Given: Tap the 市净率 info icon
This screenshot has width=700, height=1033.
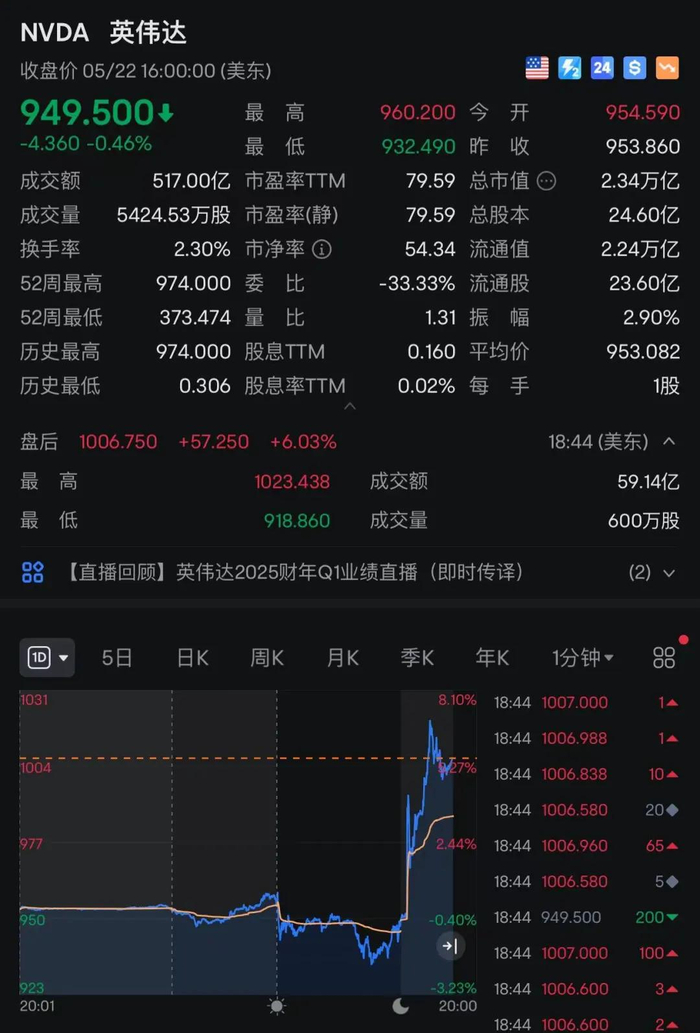Looking at the screenshot, I should point(321,249).
